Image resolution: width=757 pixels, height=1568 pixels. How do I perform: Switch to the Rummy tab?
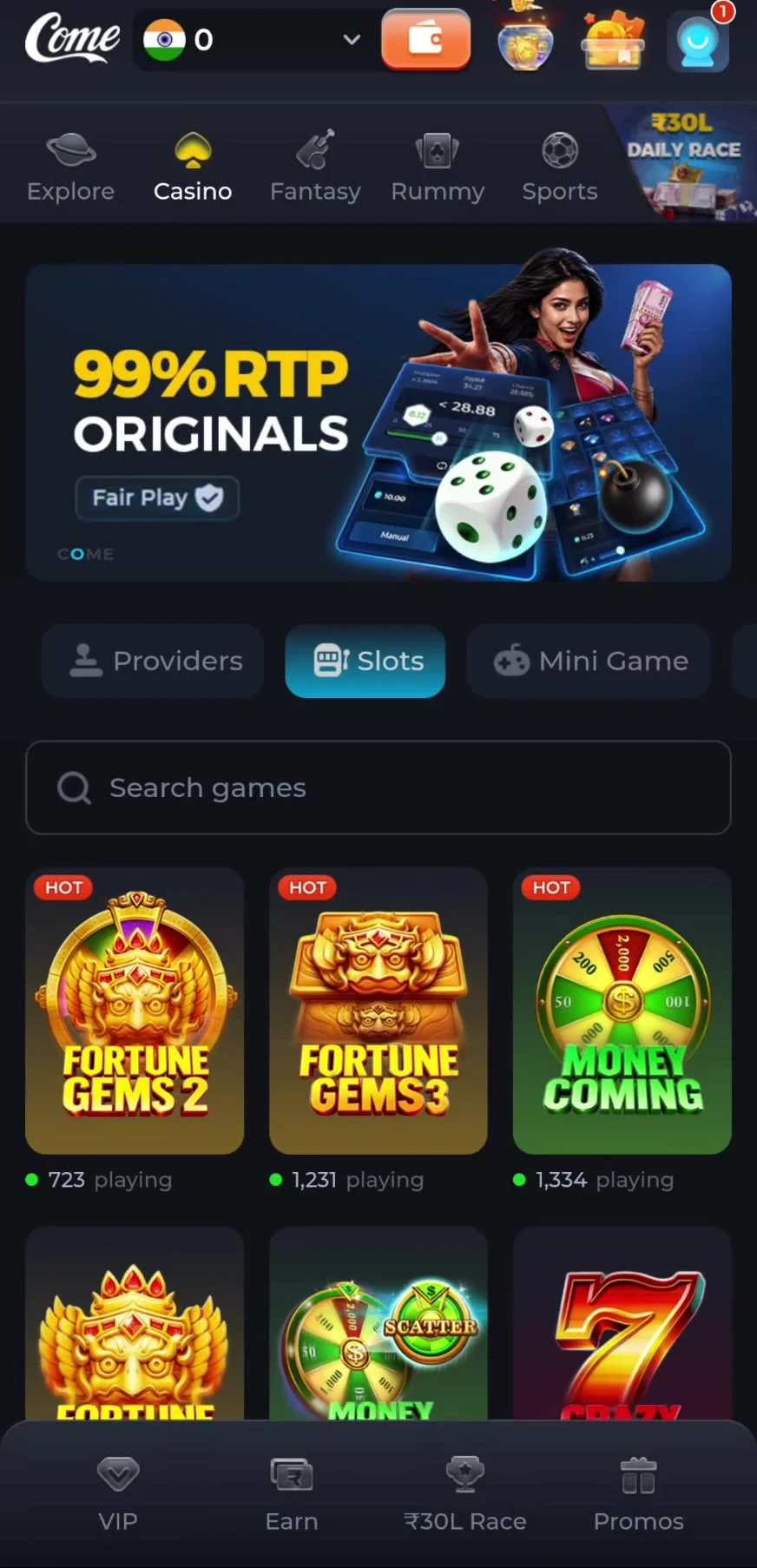click(x=438, y=168)
